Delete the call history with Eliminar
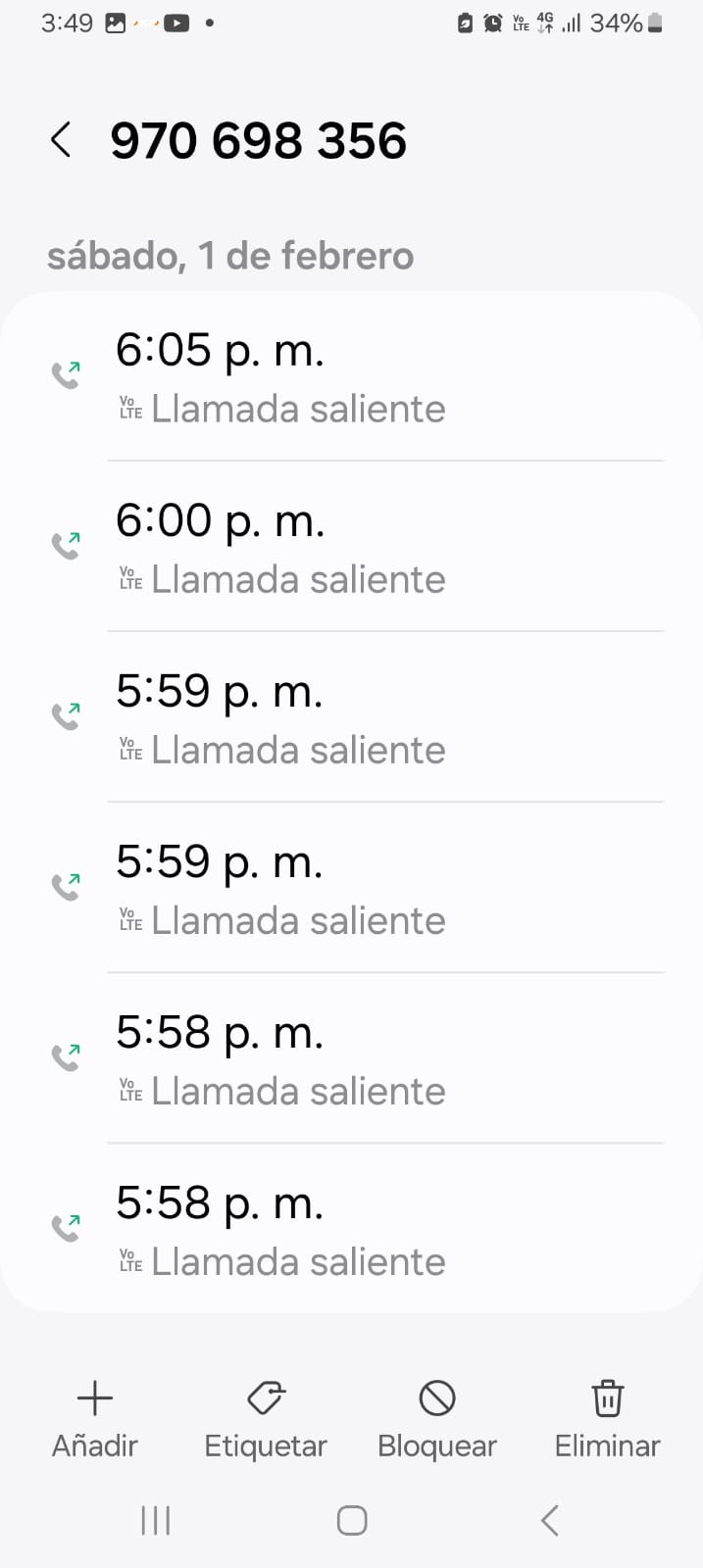The width and height of the screenshot is (703, 1568). 607,1417
